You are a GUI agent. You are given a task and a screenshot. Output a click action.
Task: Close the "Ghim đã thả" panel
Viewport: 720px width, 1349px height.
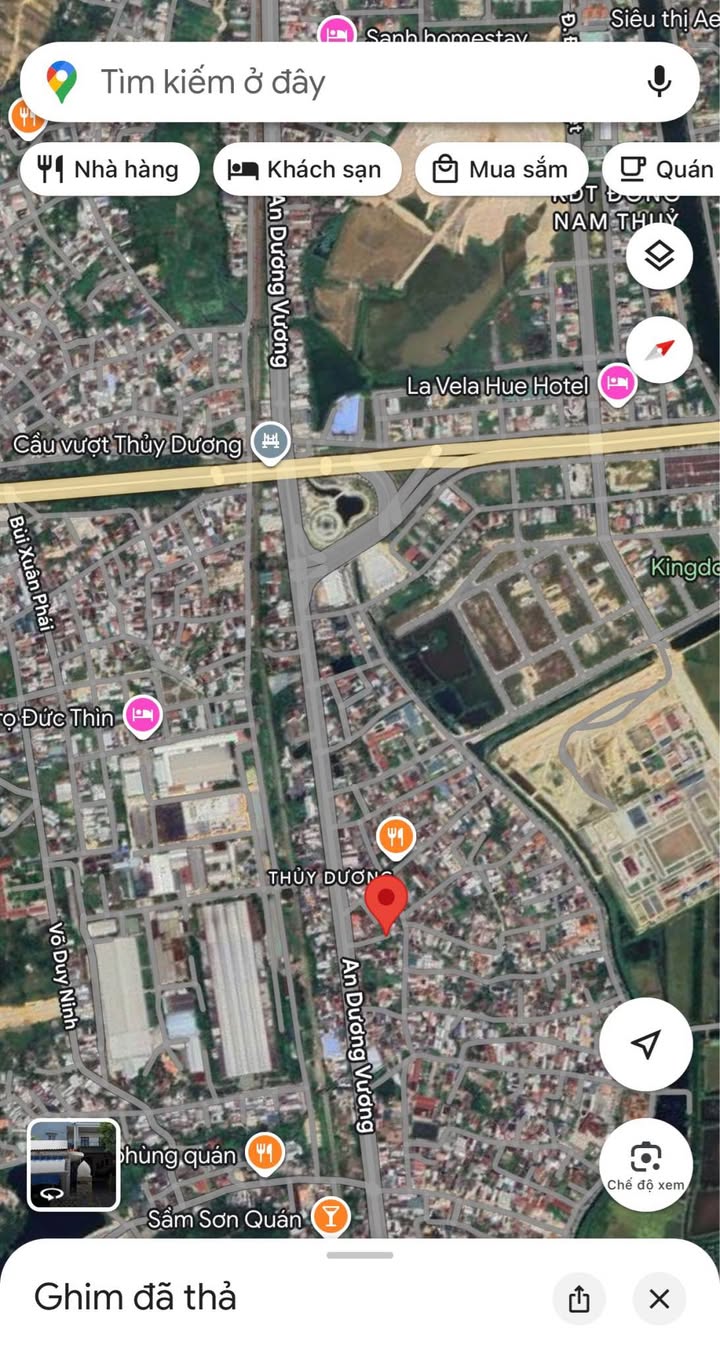[659, 1299]
